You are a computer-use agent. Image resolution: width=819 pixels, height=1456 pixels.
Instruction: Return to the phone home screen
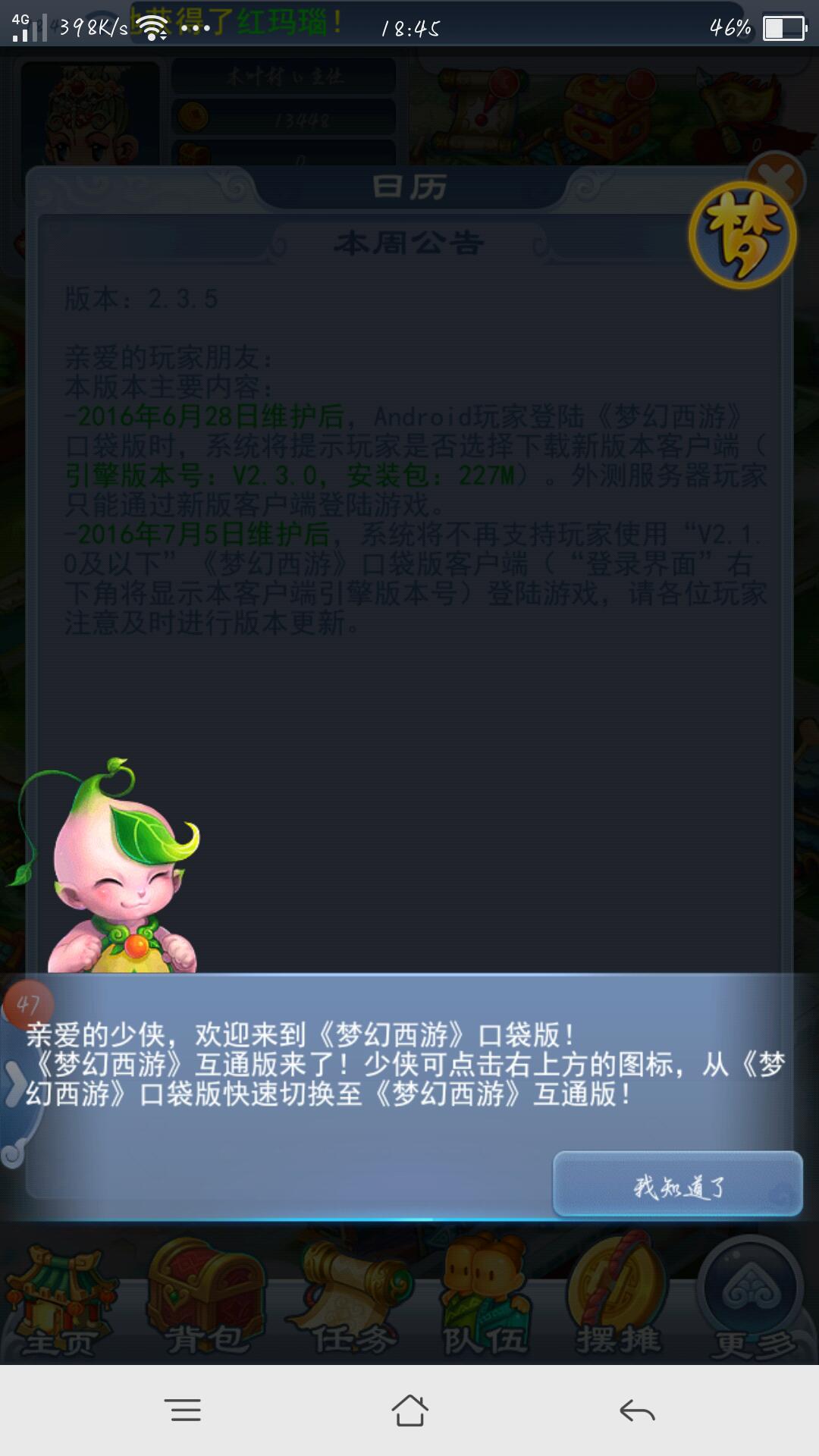click(x=409, y=1410)
